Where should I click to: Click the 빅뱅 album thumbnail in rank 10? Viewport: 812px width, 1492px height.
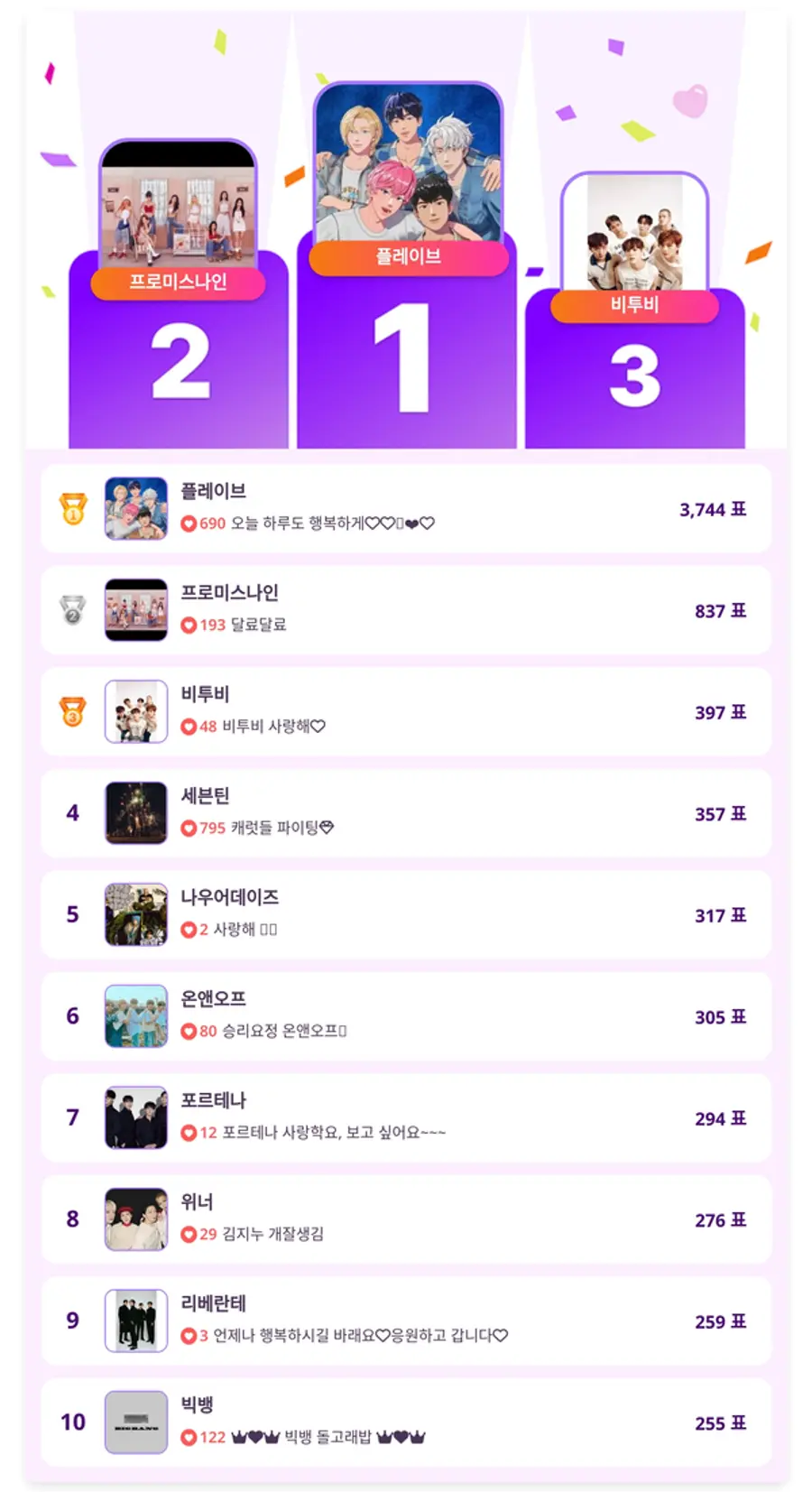[135, 1423]
